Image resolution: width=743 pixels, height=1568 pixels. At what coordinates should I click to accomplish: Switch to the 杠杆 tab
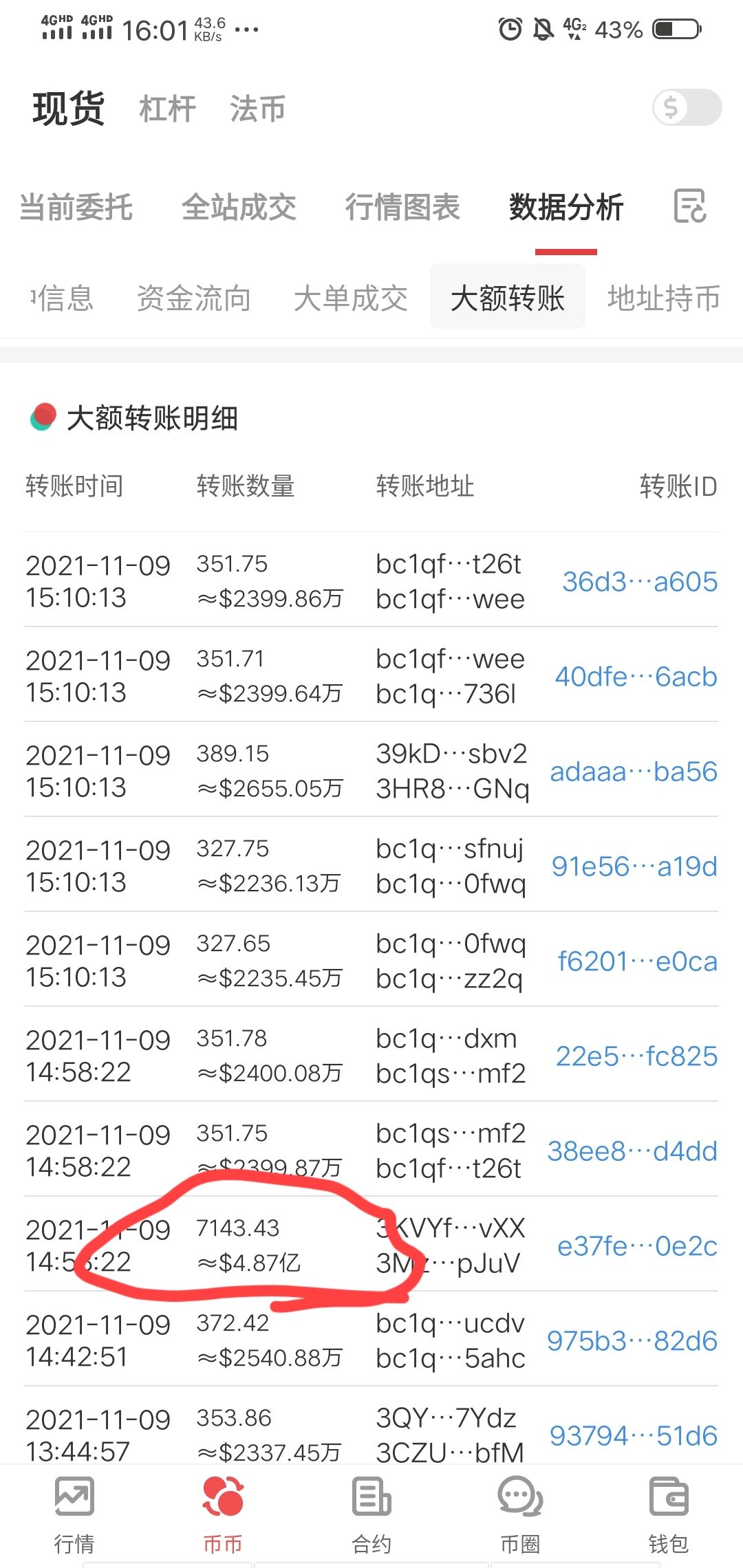click(x=167, y=109)
